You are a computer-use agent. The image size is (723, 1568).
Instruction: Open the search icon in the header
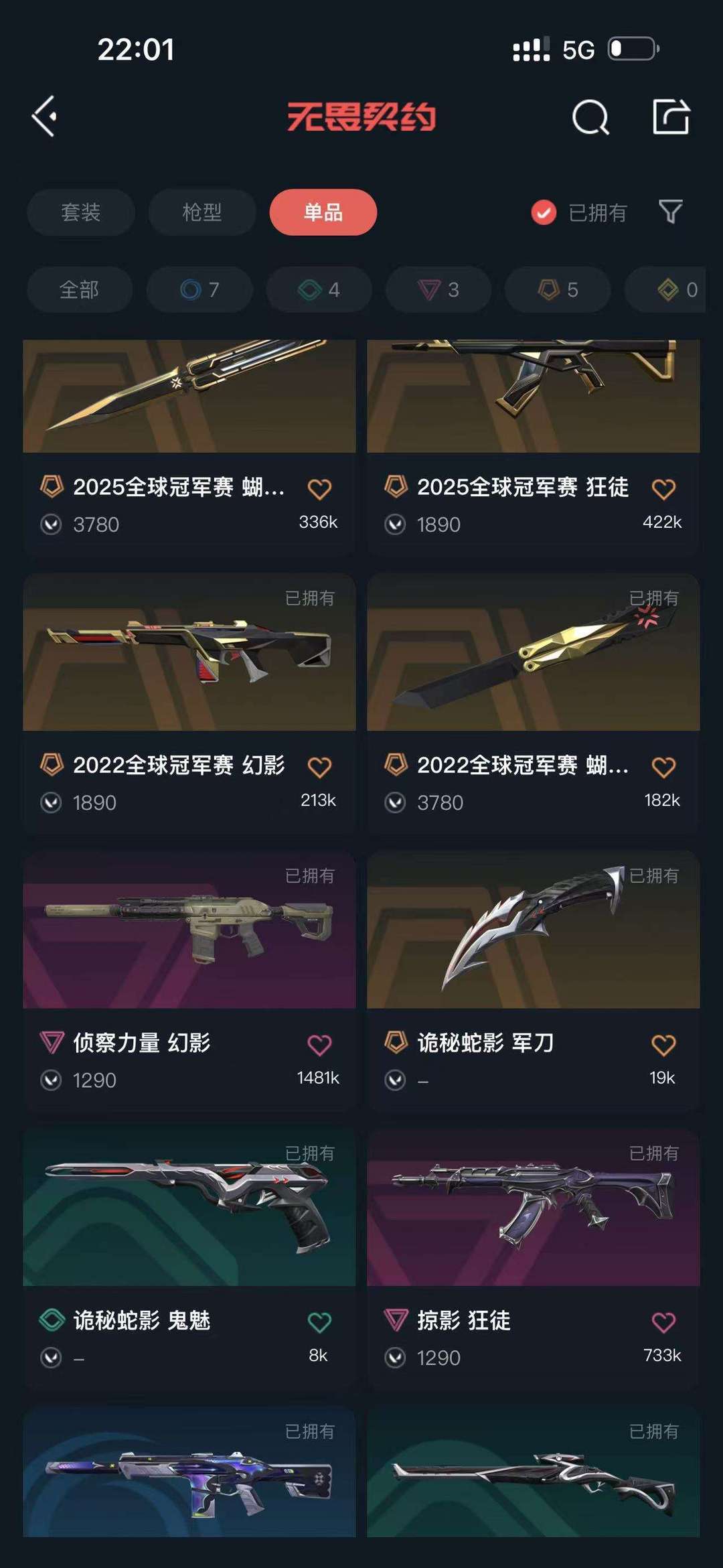click(x=590, y=118)
